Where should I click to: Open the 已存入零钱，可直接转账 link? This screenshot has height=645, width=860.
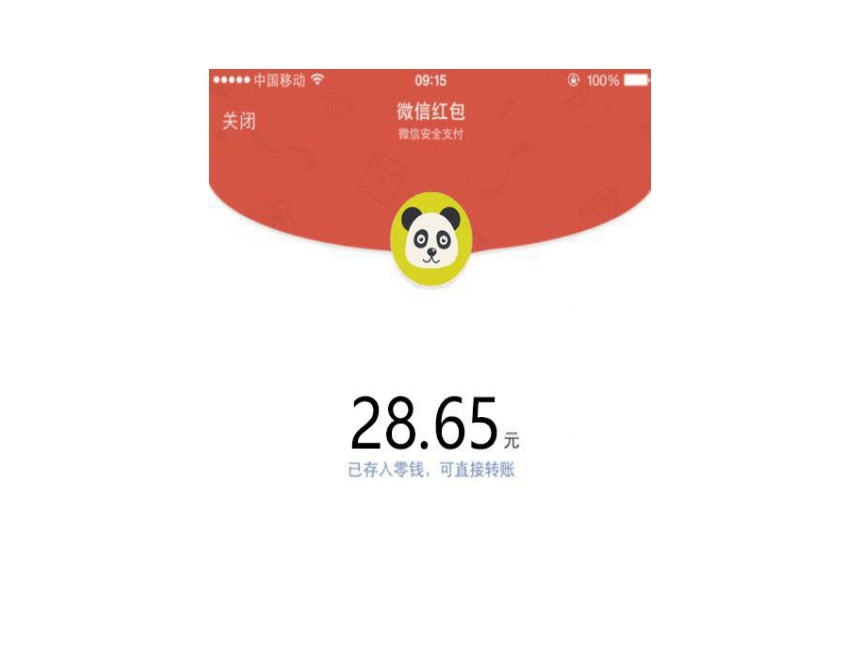click(x=431, y=470)
